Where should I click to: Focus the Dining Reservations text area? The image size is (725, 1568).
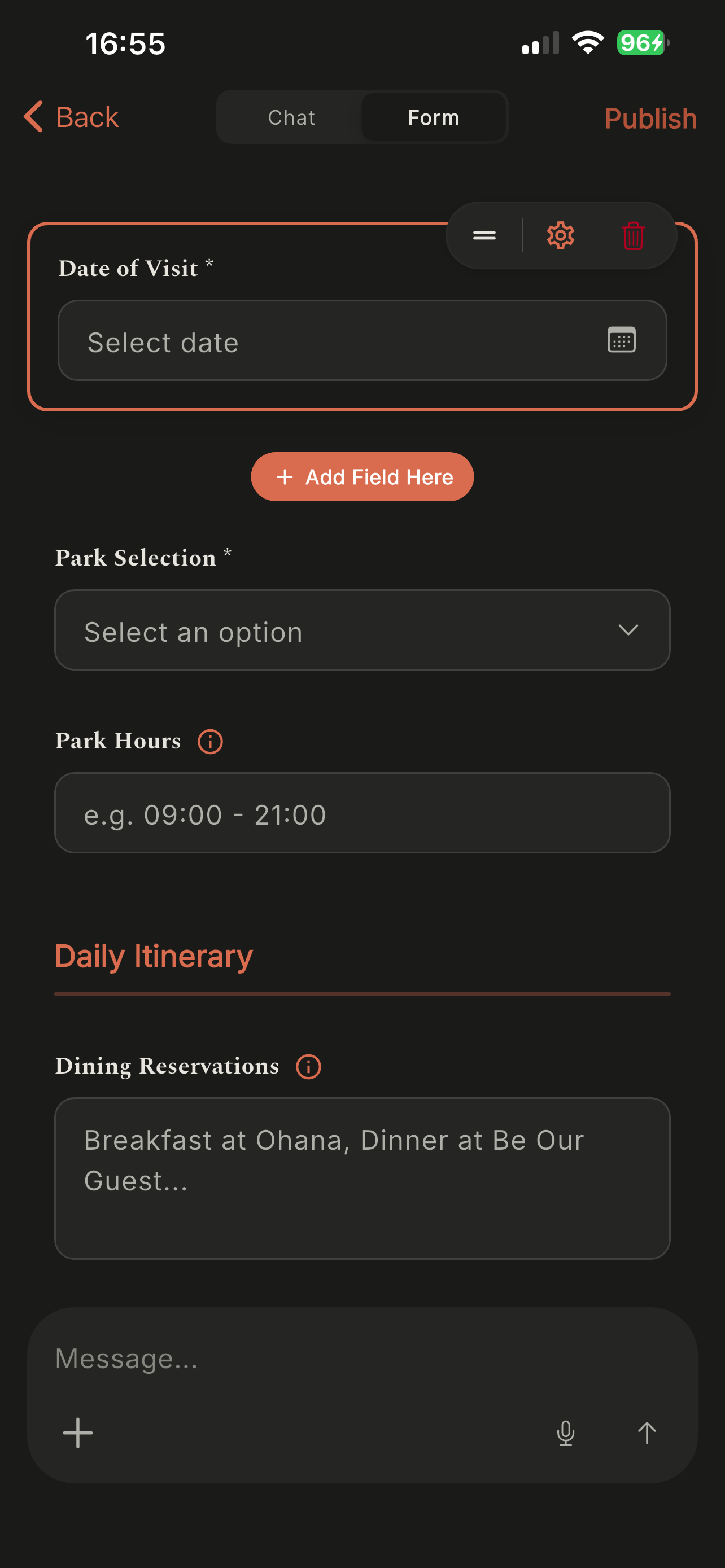coord(361,1177)
